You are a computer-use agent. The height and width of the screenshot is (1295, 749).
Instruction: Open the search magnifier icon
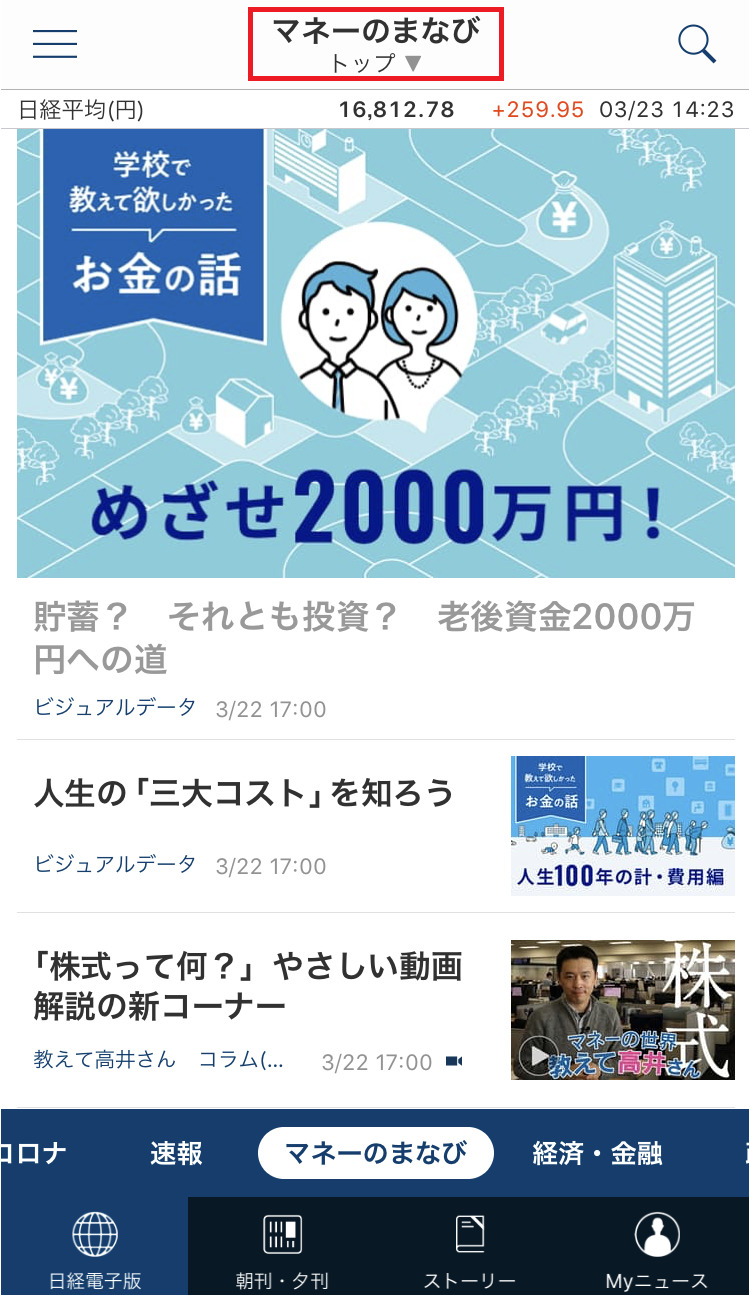point(697,44)
